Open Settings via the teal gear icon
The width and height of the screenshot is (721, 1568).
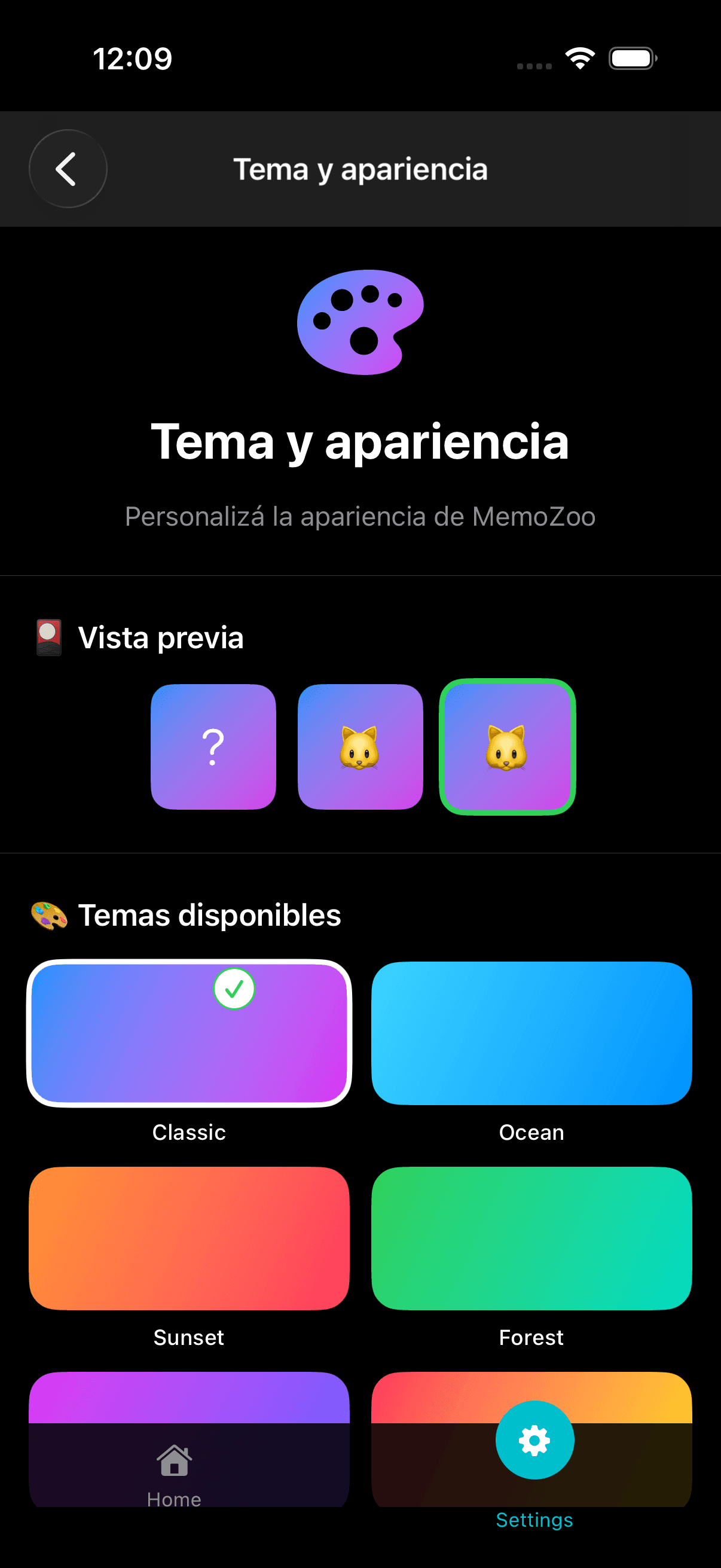click(x=534, y=1439)
